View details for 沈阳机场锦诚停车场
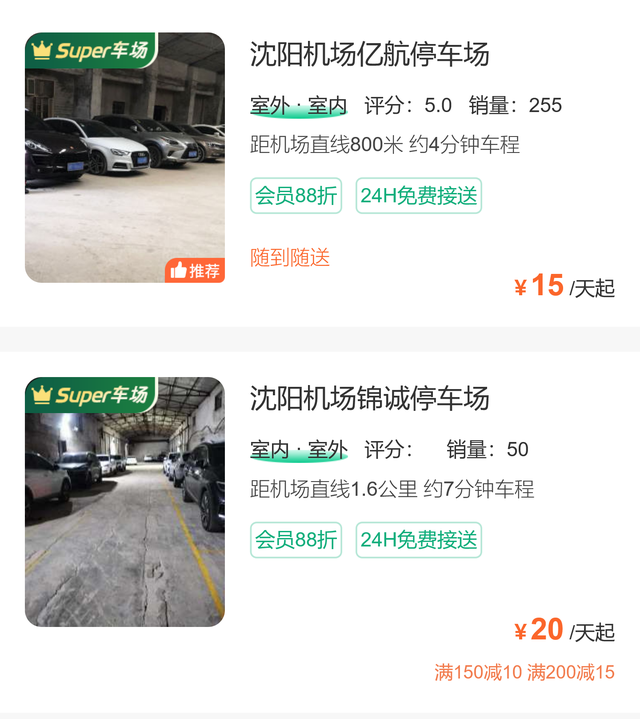 pos(369,398)
